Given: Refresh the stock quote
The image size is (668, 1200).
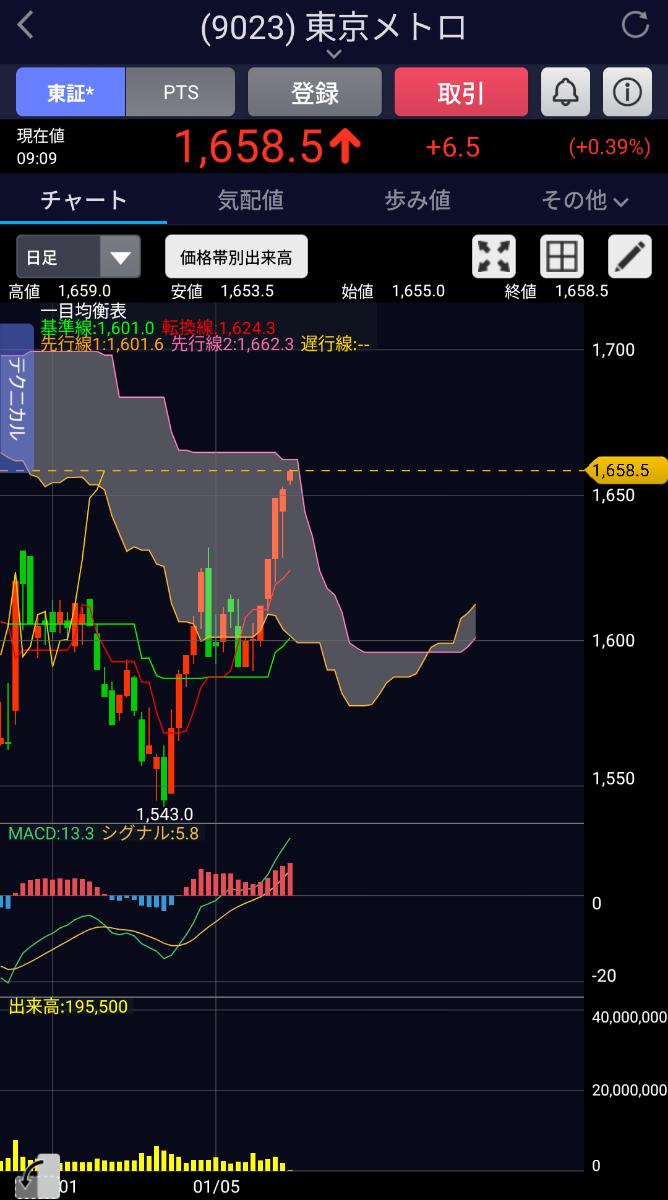Looking at the screenshot, I should (x=636, y=26).
